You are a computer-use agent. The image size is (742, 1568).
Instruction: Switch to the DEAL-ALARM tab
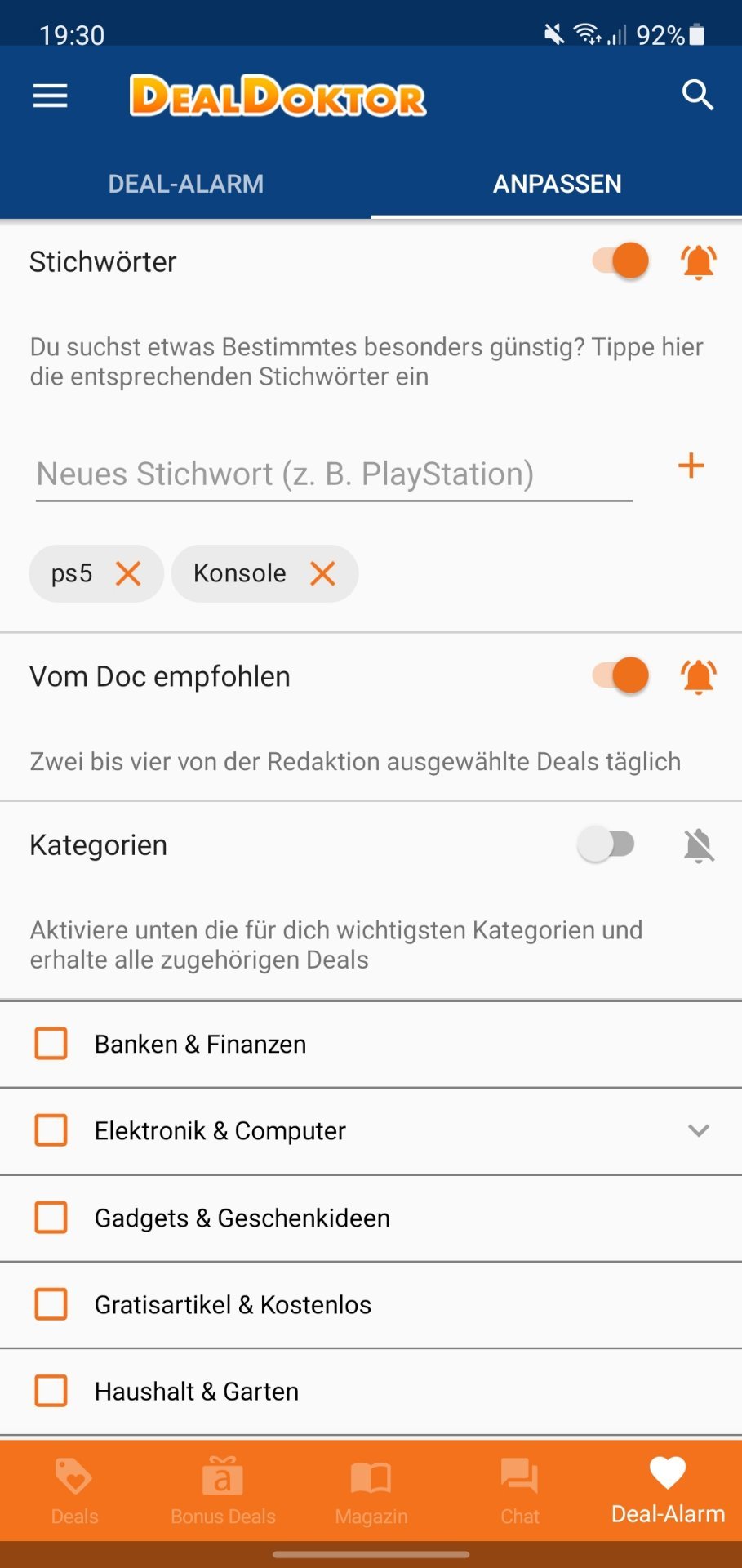186,184
